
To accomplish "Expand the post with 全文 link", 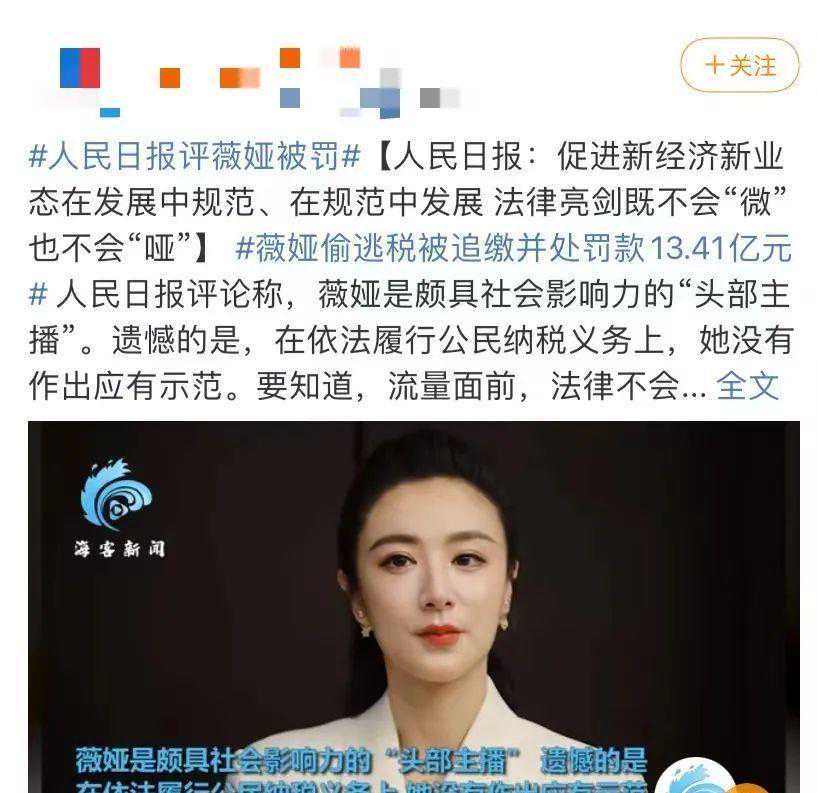I will tap(747, 385).
